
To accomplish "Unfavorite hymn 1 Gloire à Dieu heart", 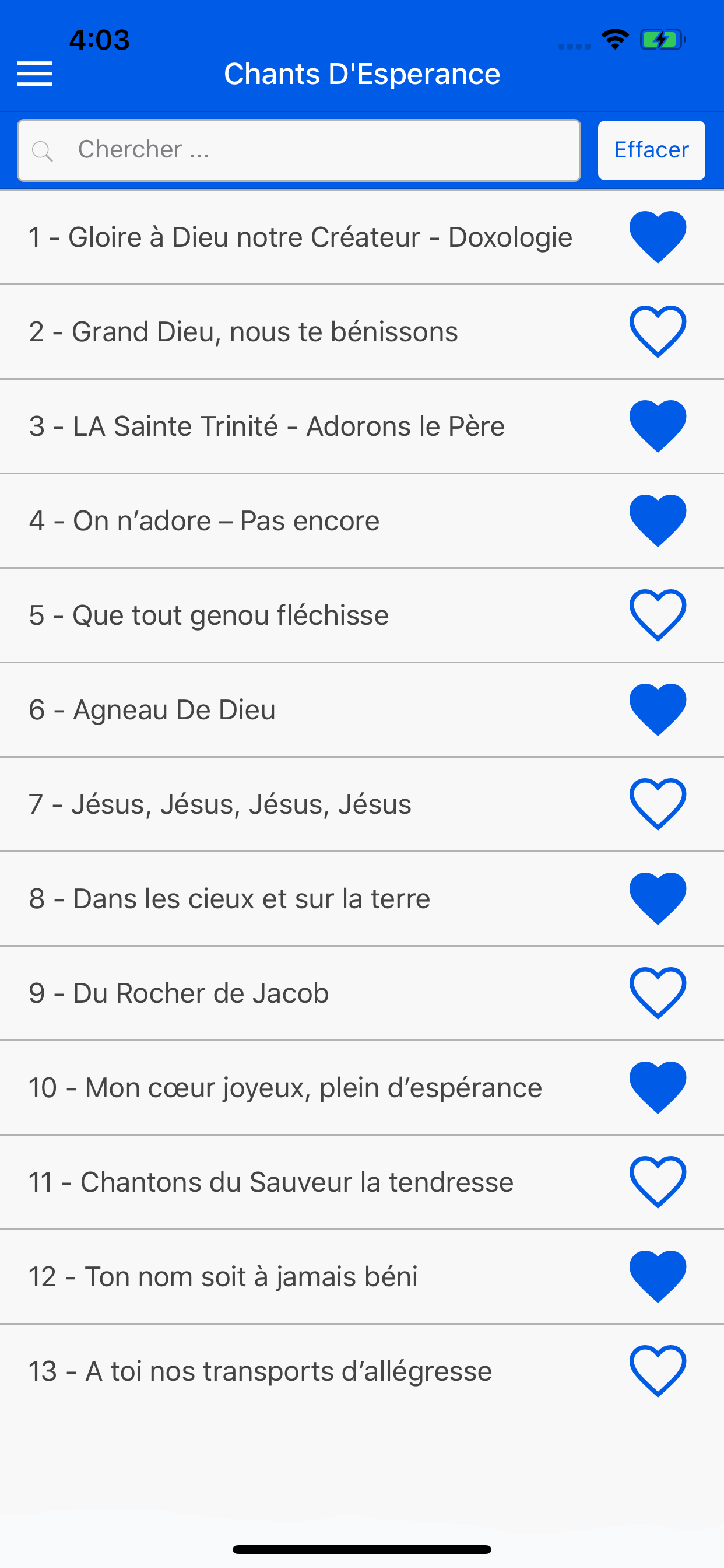I will pyautogui.click(x=658, y=237).
